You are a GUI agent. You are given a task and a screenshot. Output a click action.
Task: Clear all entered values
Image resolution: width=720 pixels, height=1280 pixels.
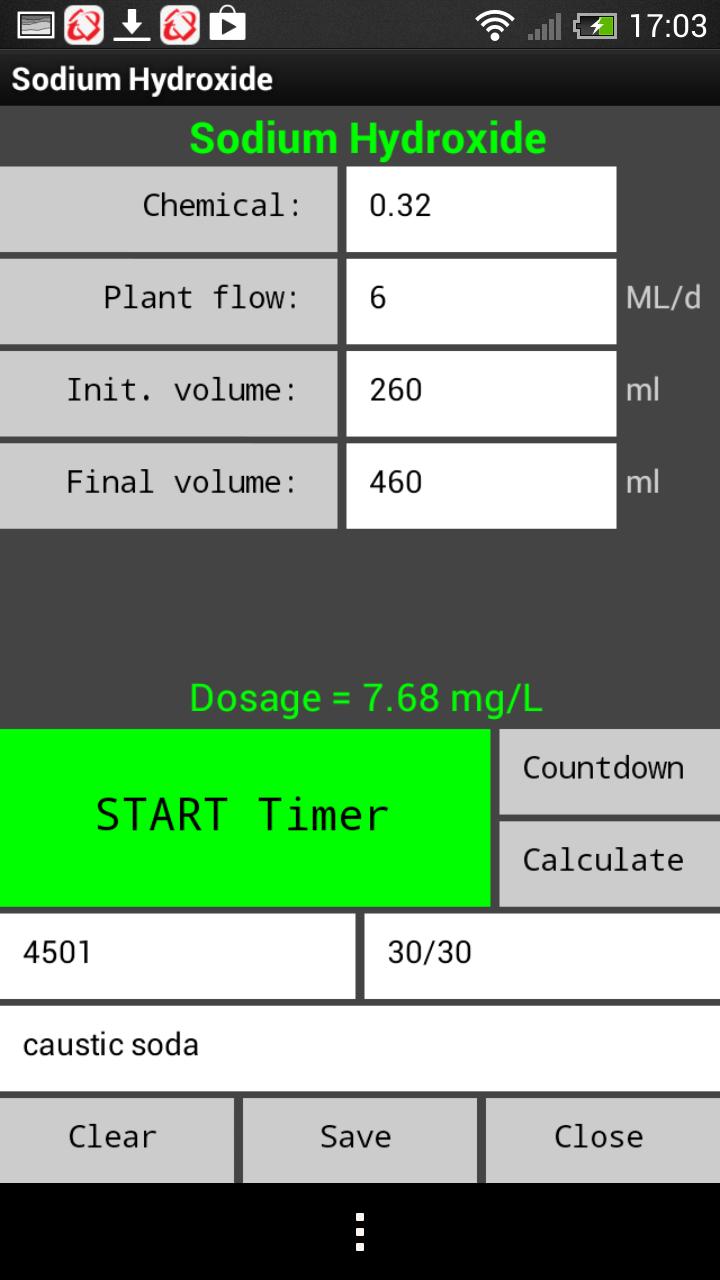[115, 1139]
